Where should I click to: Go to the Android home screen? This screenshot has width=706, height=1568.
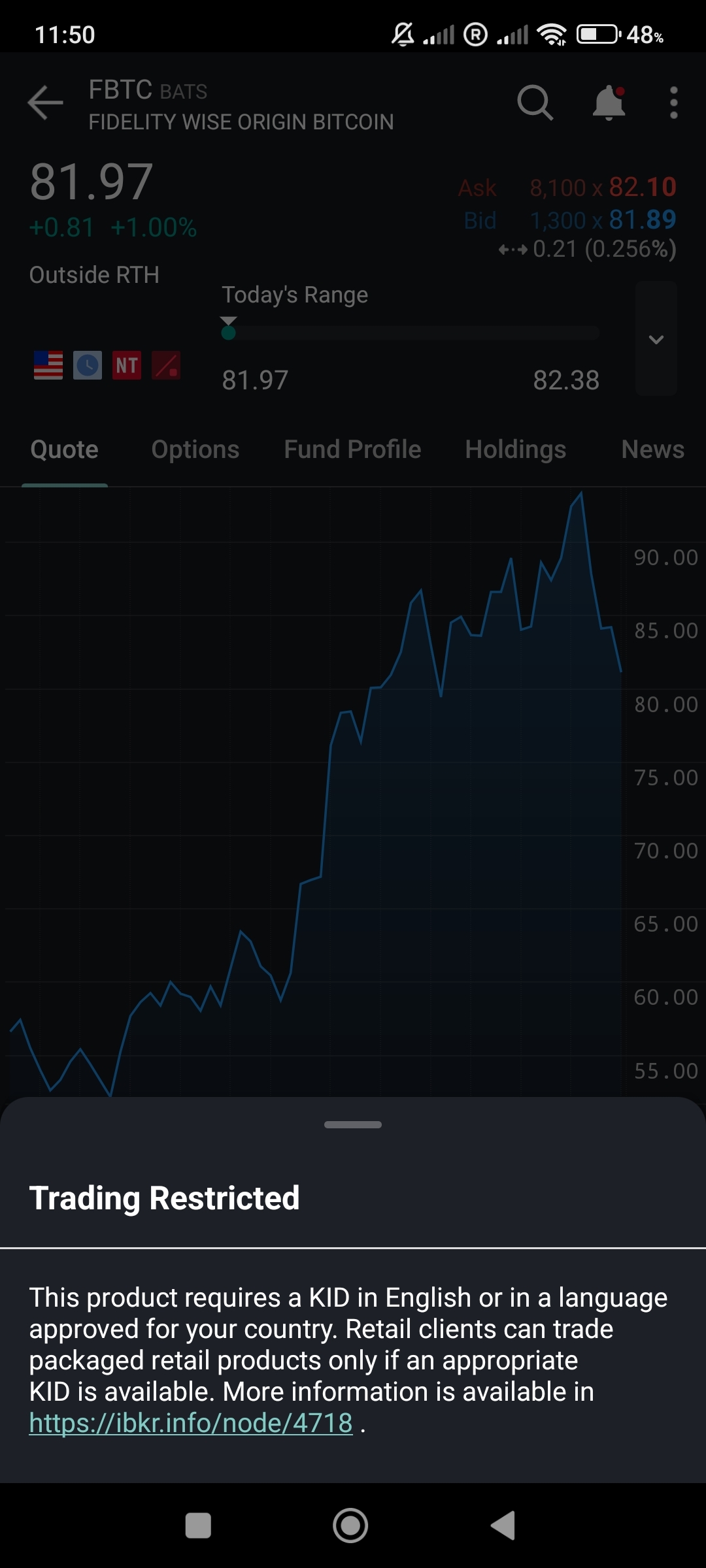click(x=350, y=1526)
